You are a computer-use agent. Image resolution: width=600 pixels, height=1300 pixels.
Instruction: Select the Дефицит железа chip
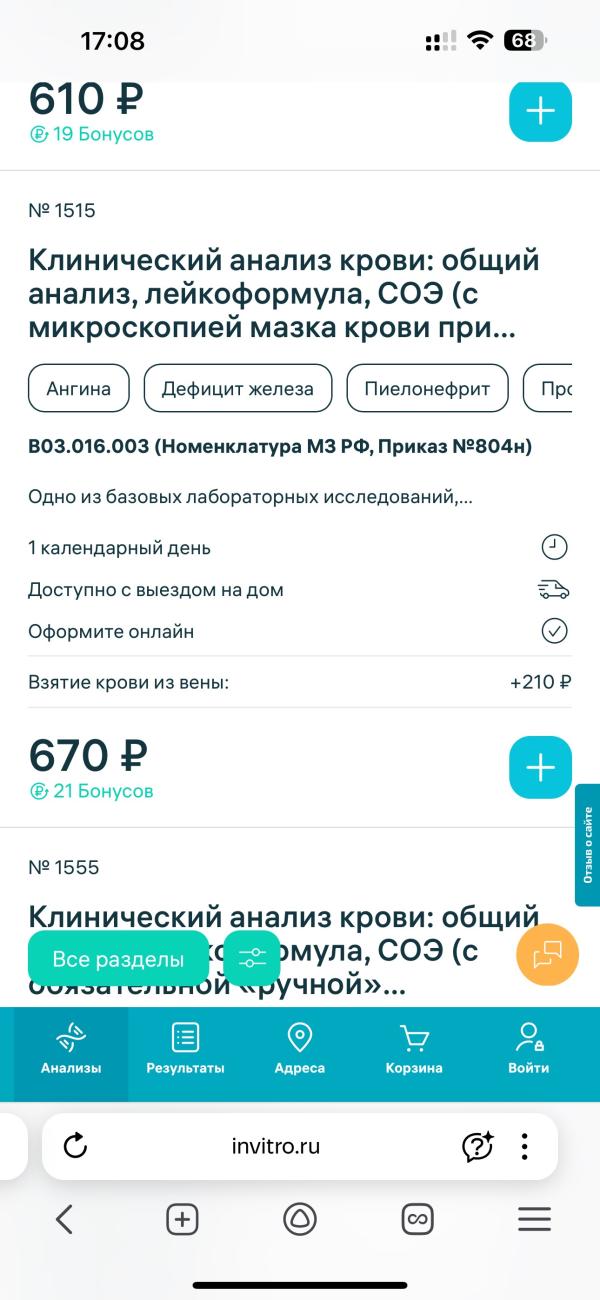[238, 389]
